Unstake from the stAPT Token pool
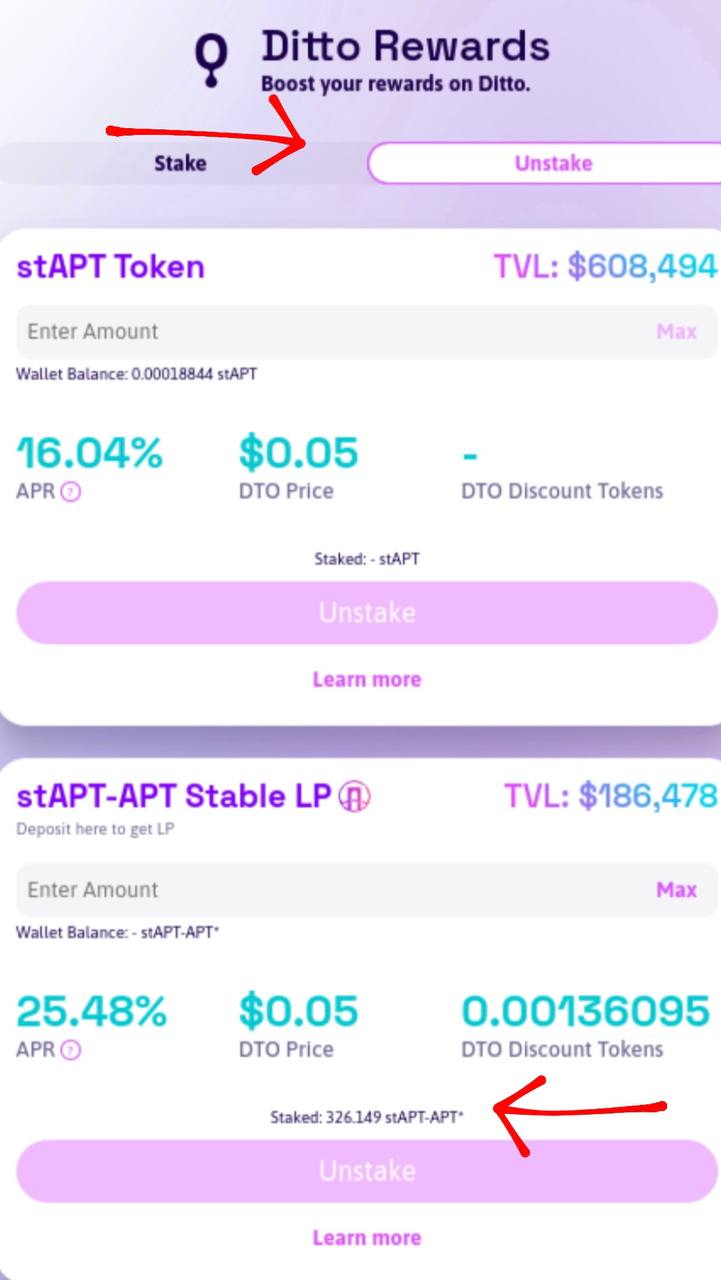The image size is (721, 1280). [x=366, y=612]
